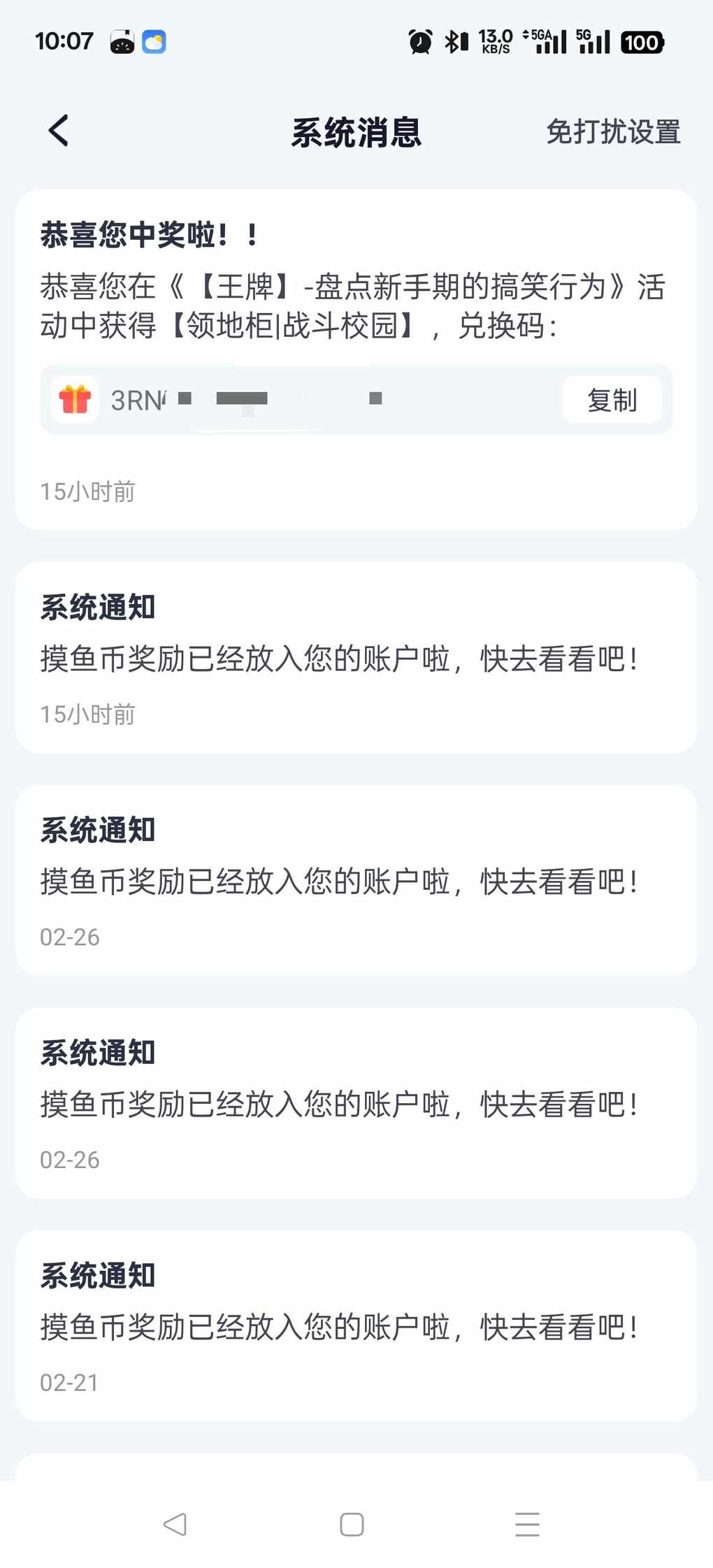Tap 复制 to copy the redemption code
Image resolution: width=713 pixels, height=1568 pixels.
coord(612,400)
